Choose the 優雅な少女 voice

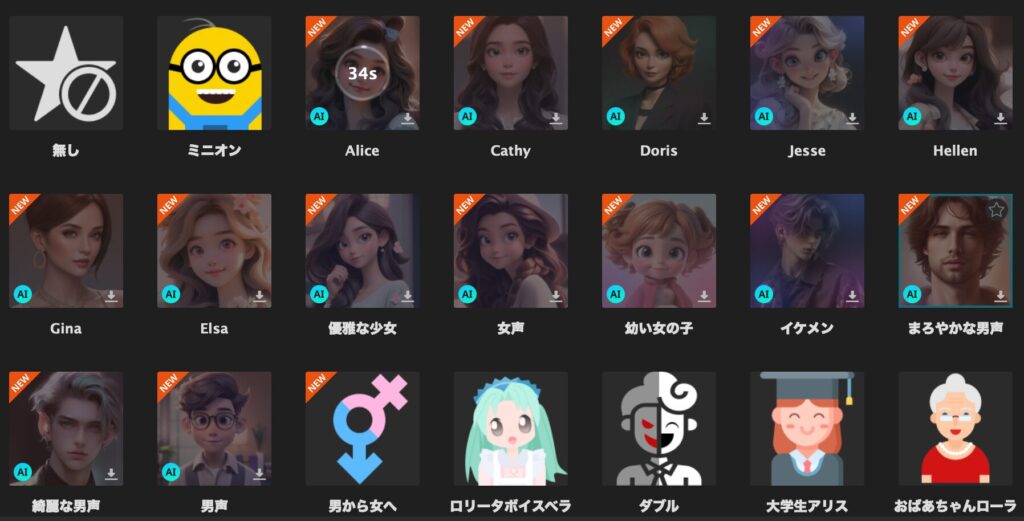[362, 251]
